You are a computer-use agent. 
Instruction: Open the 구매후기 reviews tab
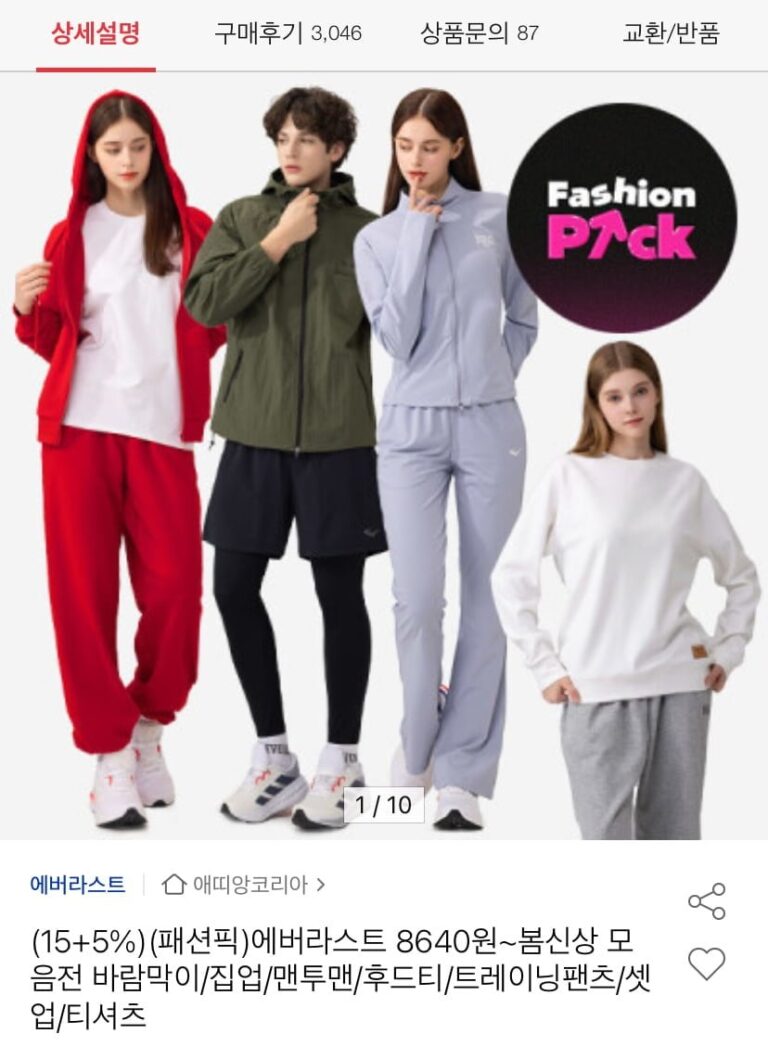(287, 34)
